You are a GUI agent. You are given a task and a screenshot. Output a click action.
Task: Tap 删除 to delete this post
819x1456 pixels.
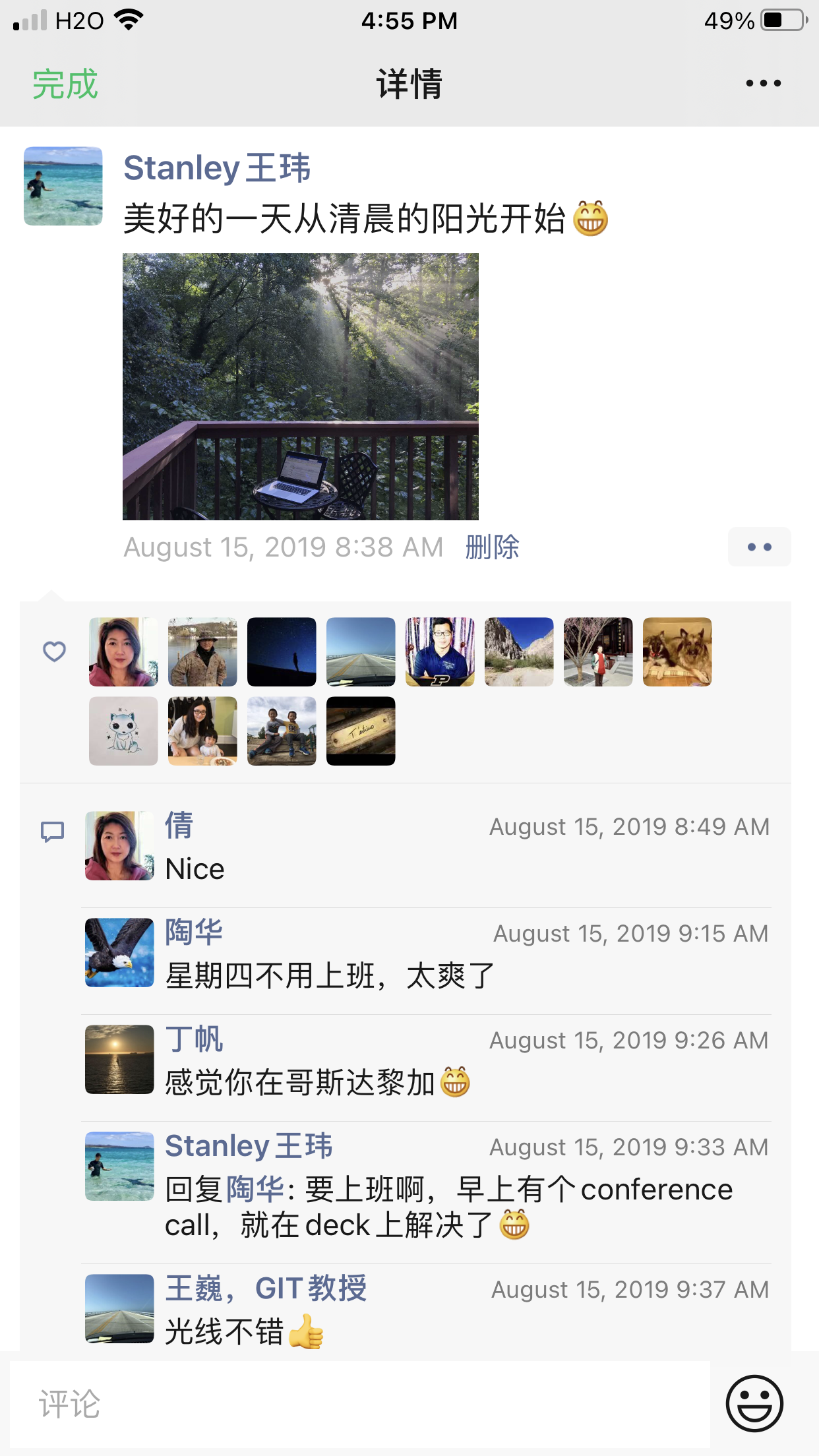coord(492,547)
